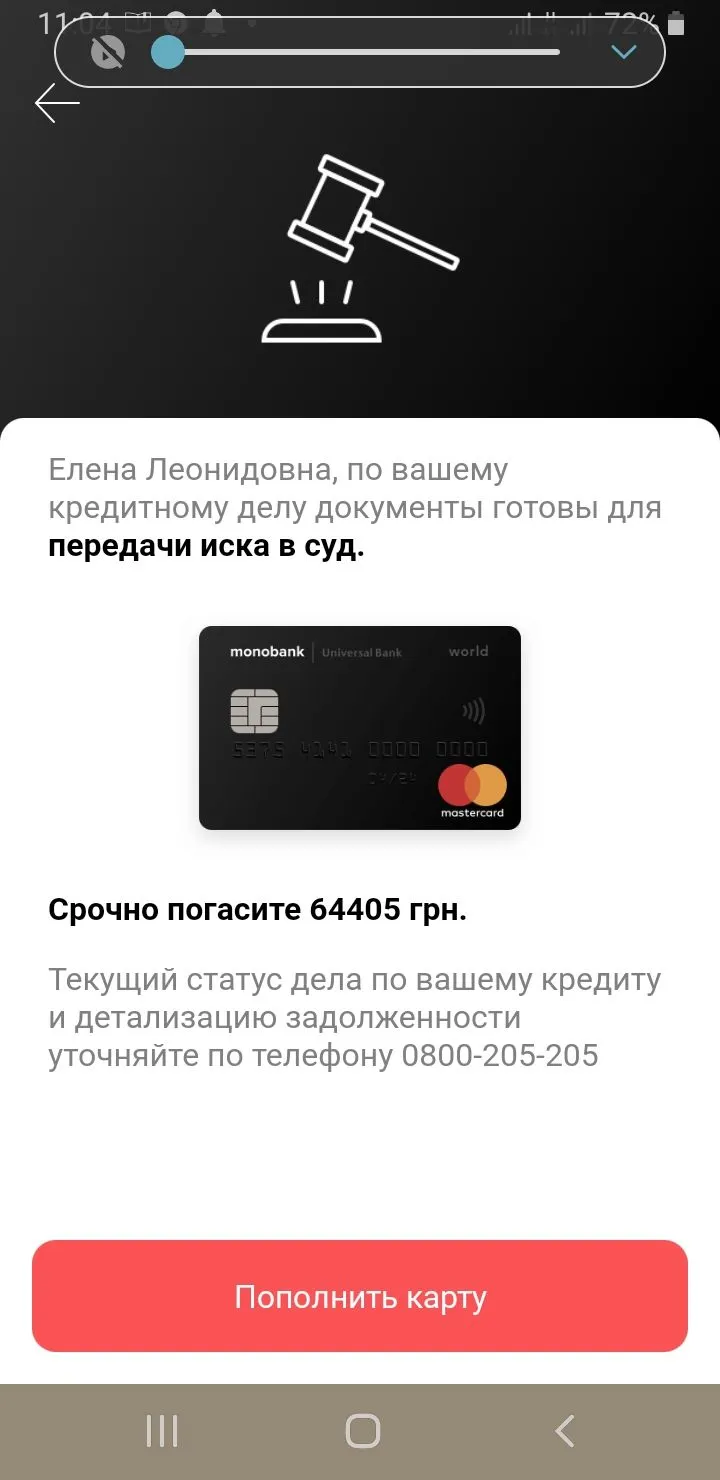Tap the system back button
The height and width of the screenshot is (1480, 720).
click(x=565, y=1431)
